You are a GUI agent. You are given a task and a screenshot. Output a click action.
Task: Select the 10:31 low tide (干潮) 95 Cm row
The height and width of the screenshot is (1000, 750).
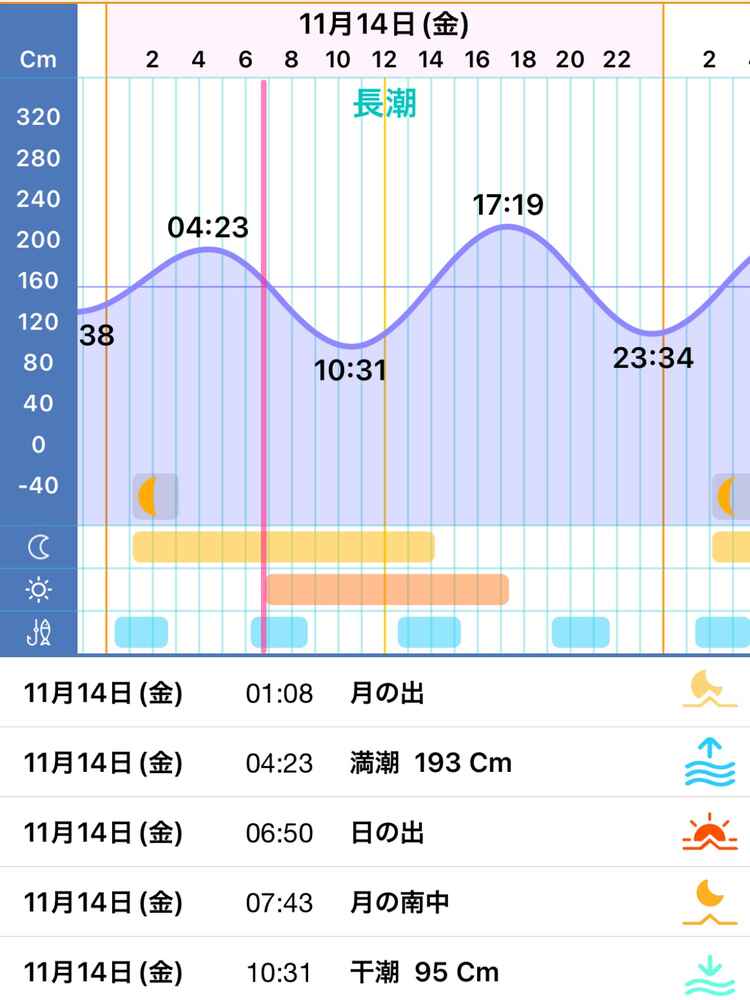pyautogui.click(x=375, y=971)
